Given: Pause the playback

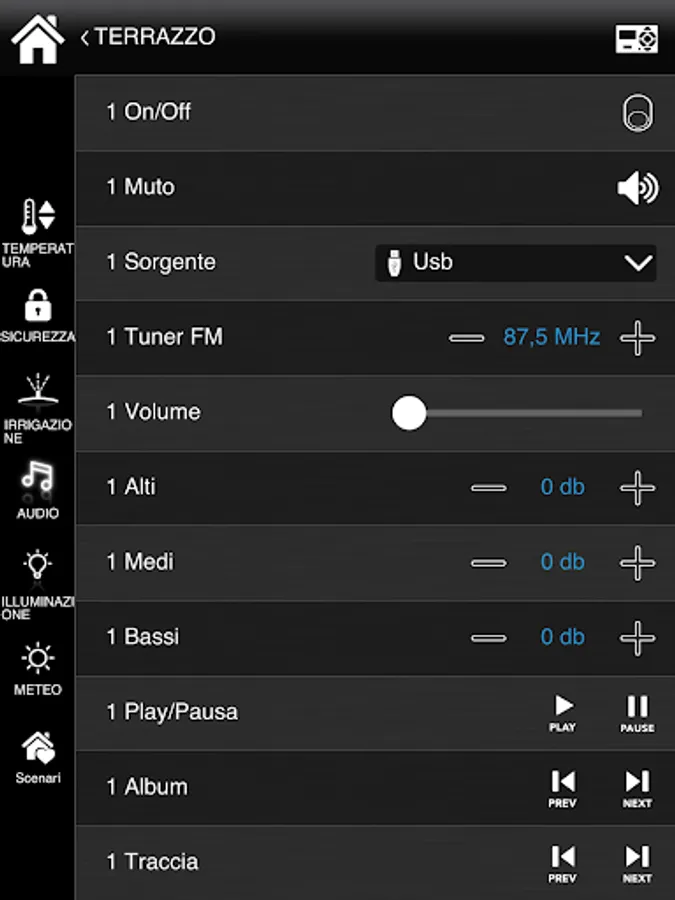Looking at the screenshot, I should click(637, 713).
